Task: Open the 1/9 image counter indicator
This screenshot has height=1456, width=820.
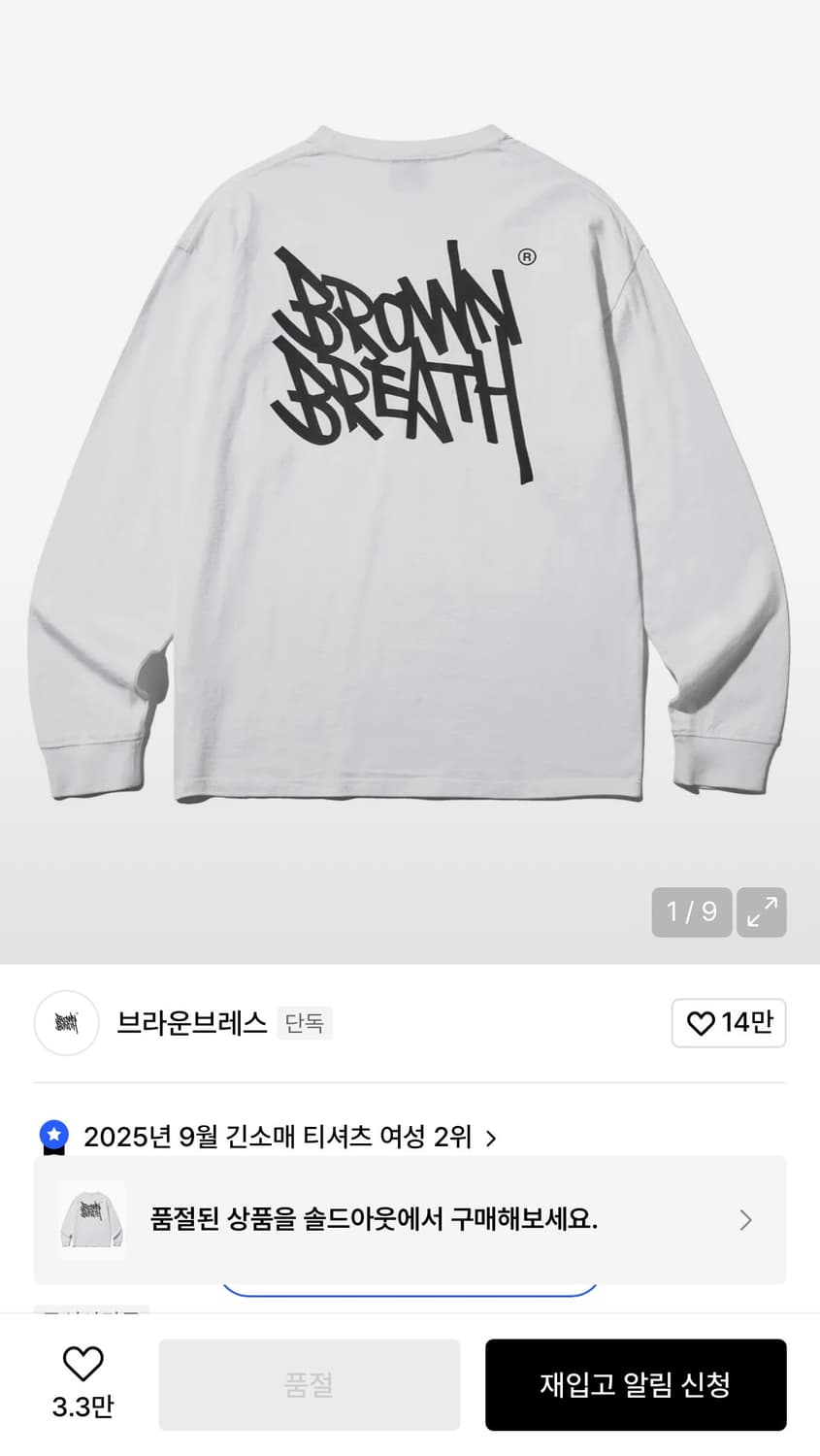Action: (x=692, y=912)
